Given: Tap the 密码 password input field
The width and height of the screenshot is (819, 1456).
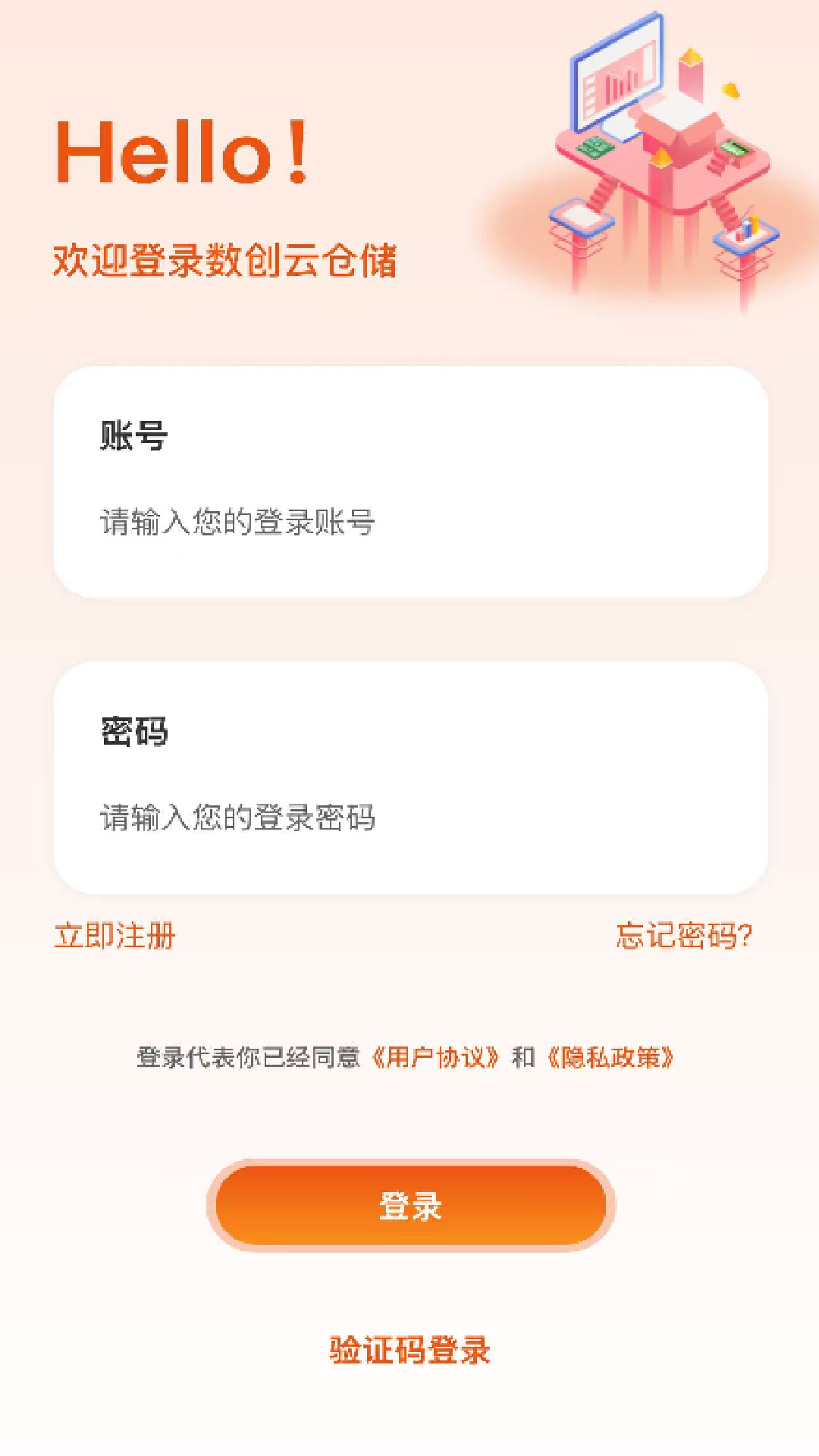Looking at the screenshot, I should (409, 817).
